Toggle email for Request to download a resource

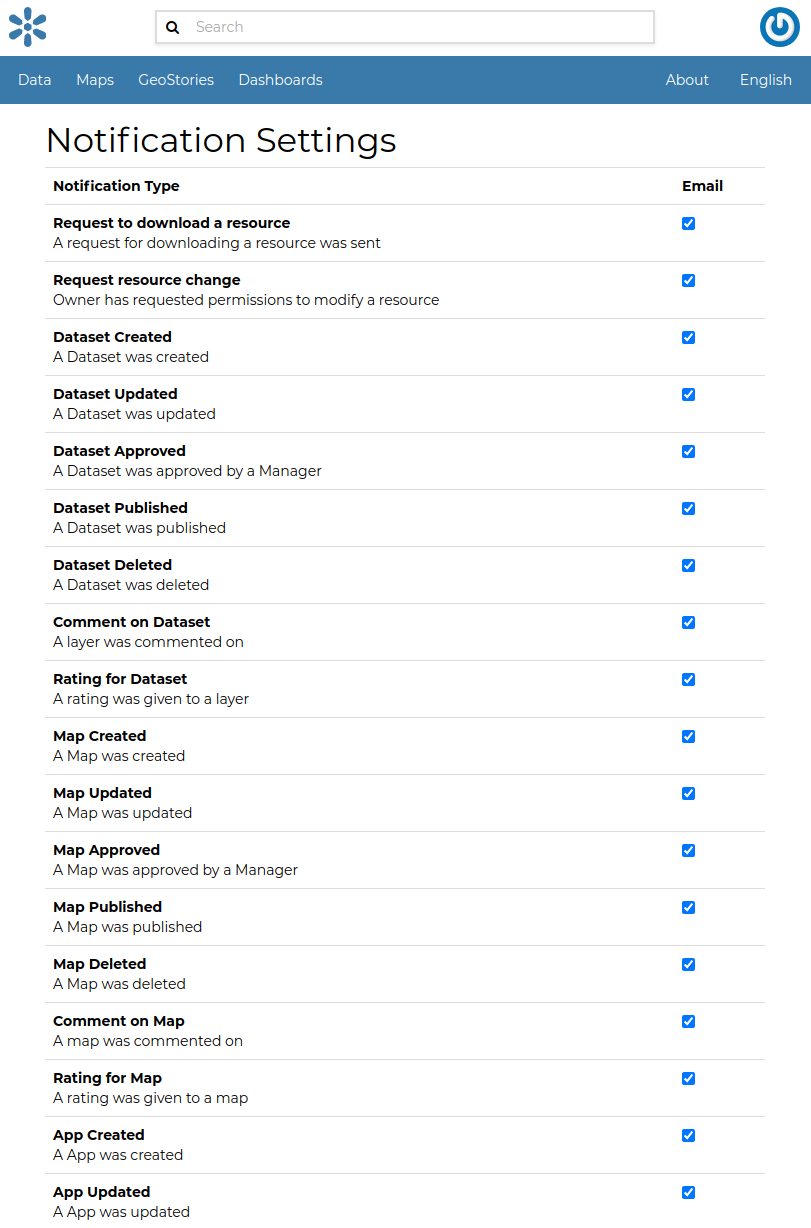pos(688,223)
